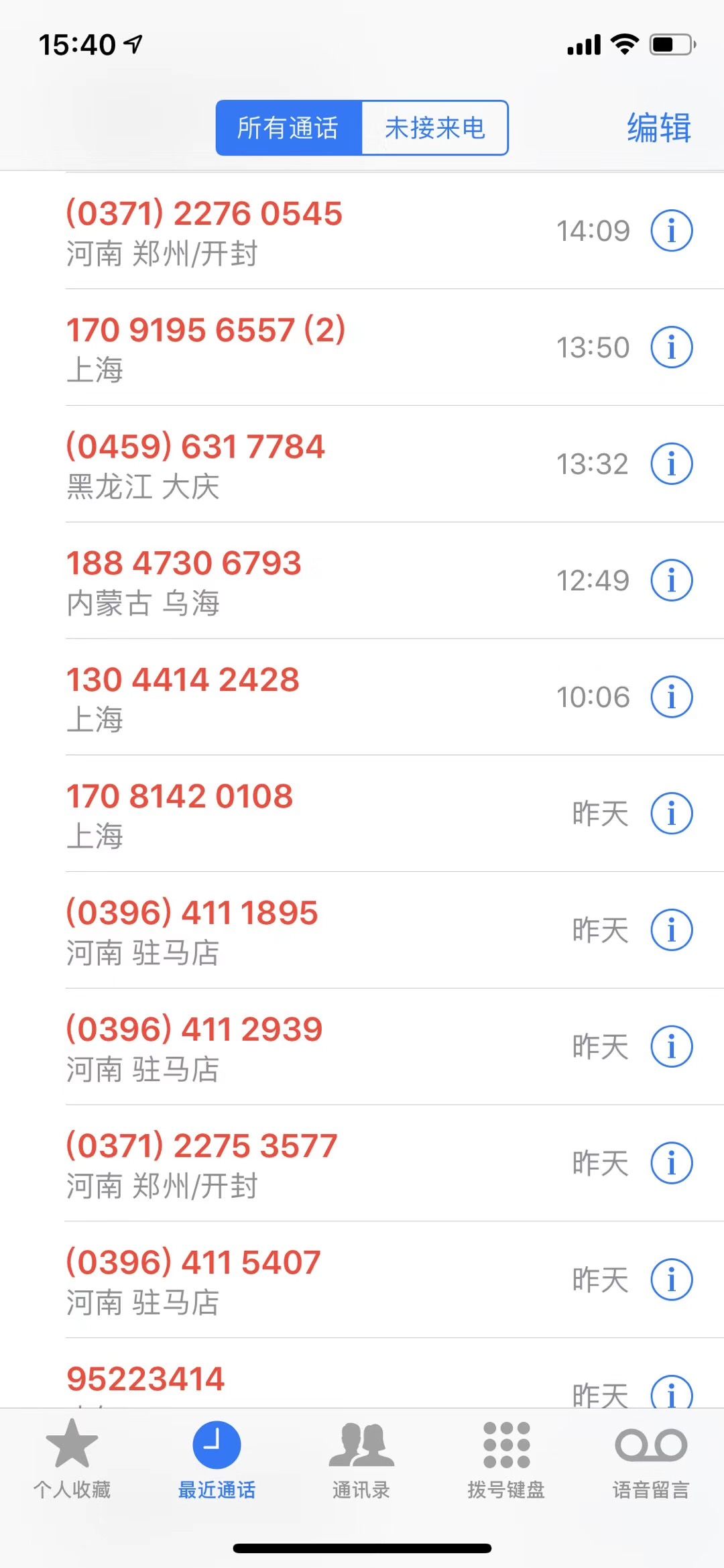Show info for 170 8142 0108
Screen dimensions: 724x1568
(x=671, y=814)
